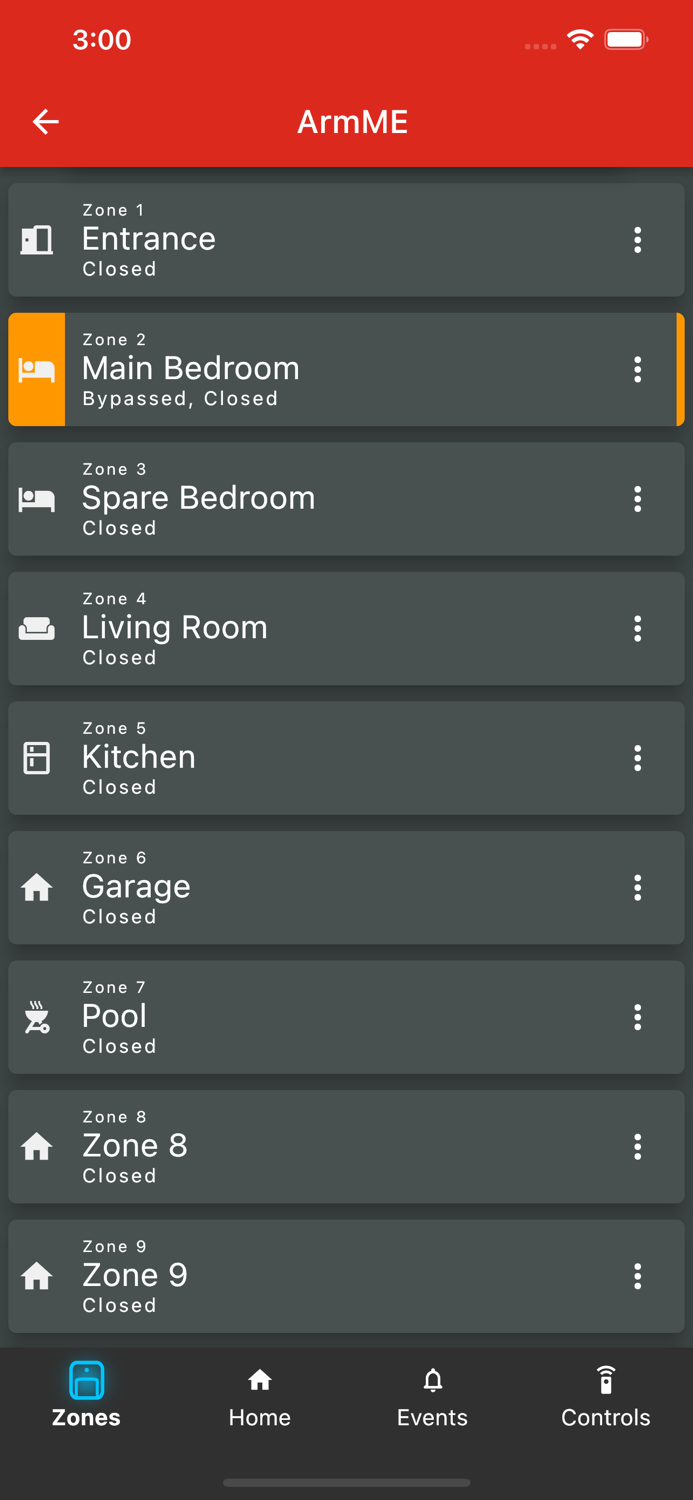This screenshot has width=693, height=1500.
Task: Select the Zones tab
Action: pos(87,1398)
